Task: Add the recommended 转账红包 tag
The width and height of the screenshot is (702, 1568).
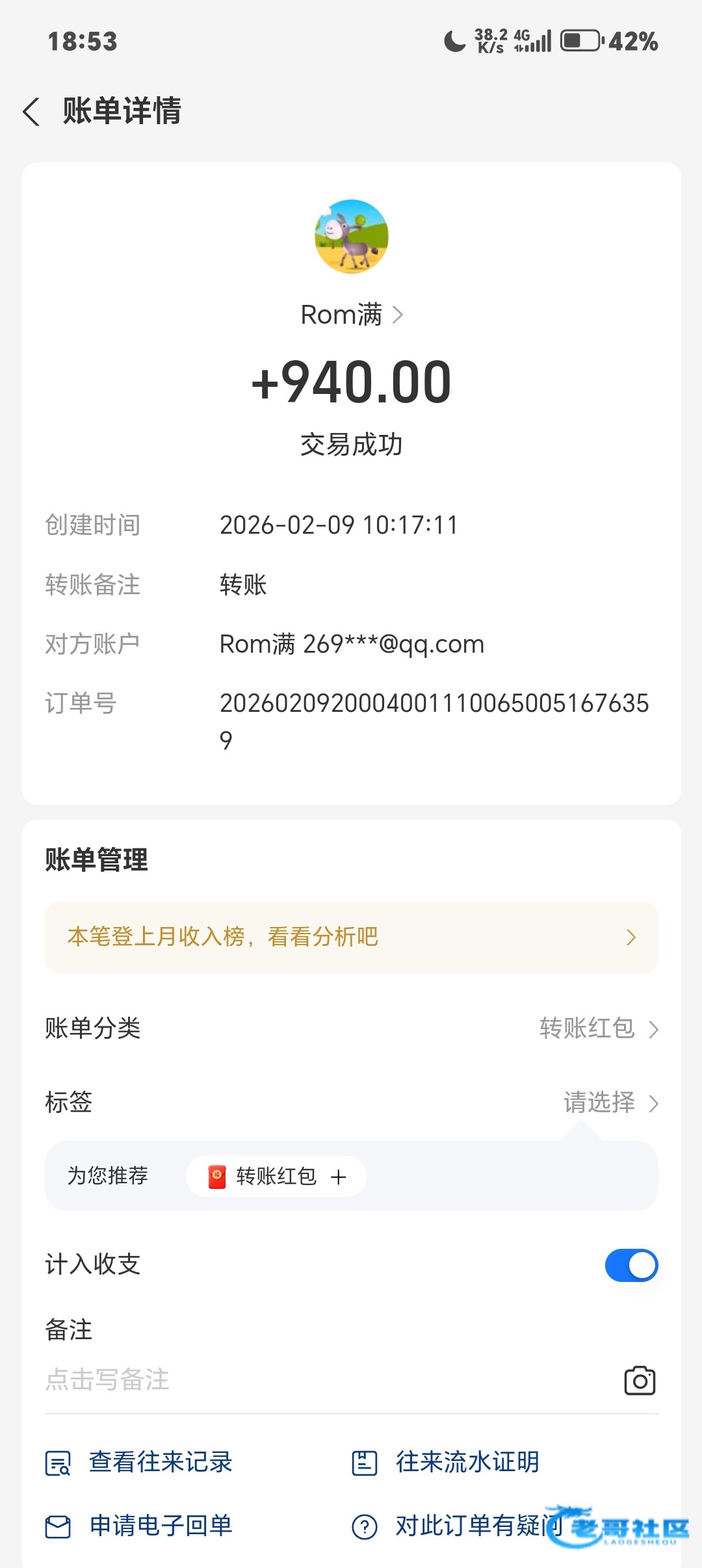Action: coord(276,1176)
